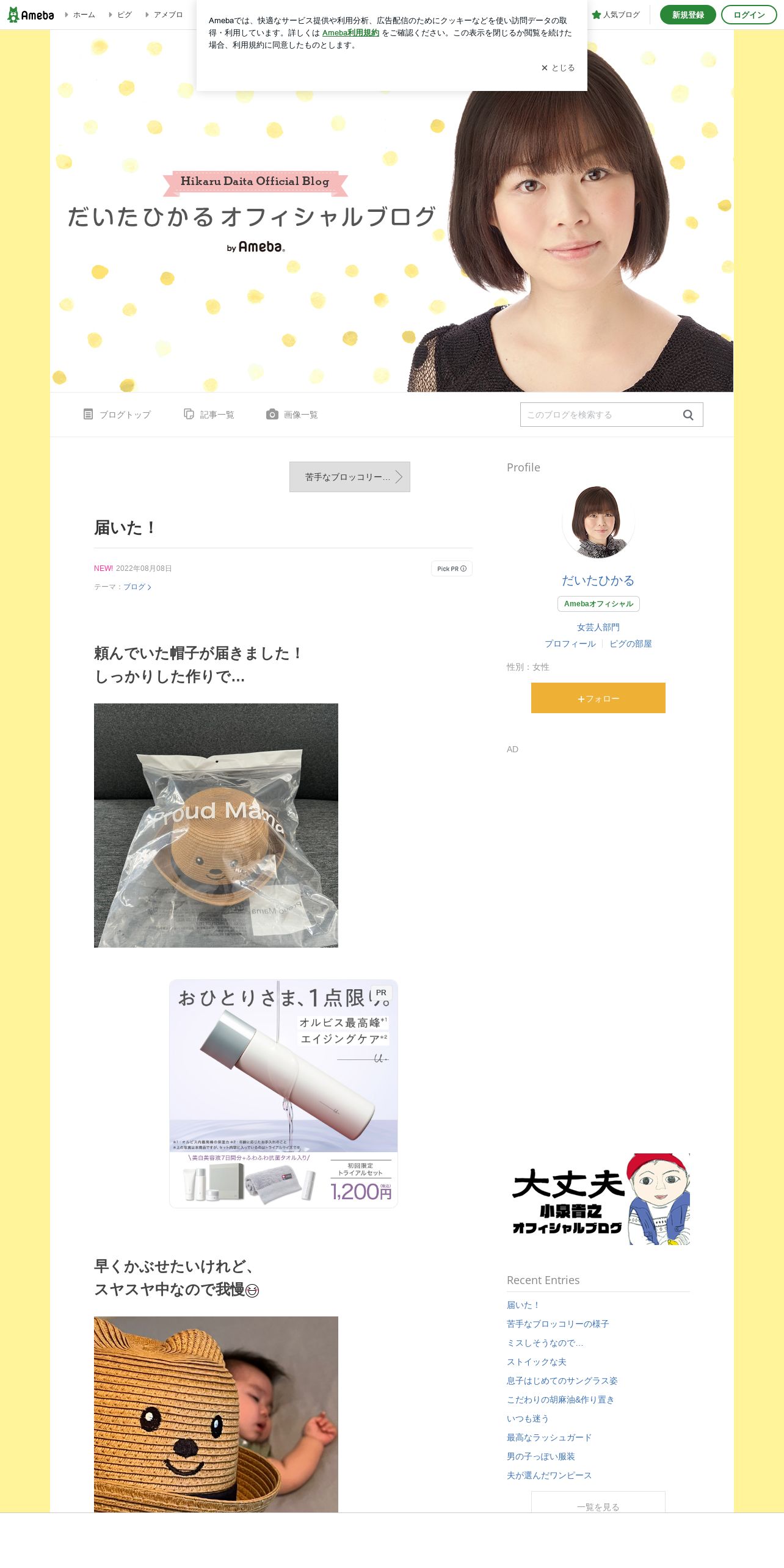The height and width of the screenshot is (1568, 784).
Task: Tap the magnifier search icon
Action: (688, 415)
